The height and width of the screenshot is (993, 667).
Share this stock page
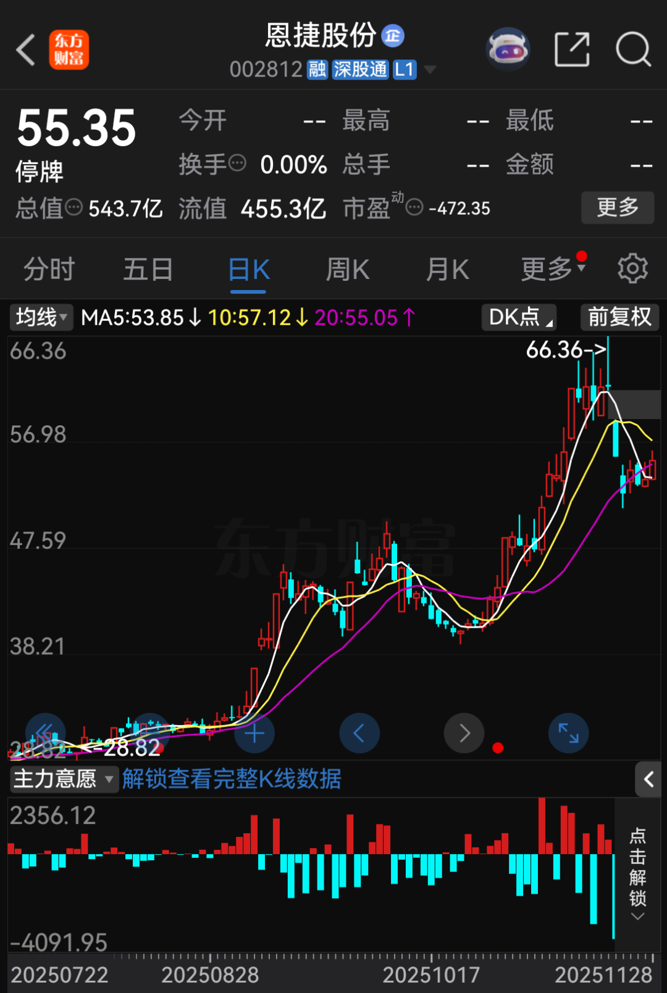[572, 48]
